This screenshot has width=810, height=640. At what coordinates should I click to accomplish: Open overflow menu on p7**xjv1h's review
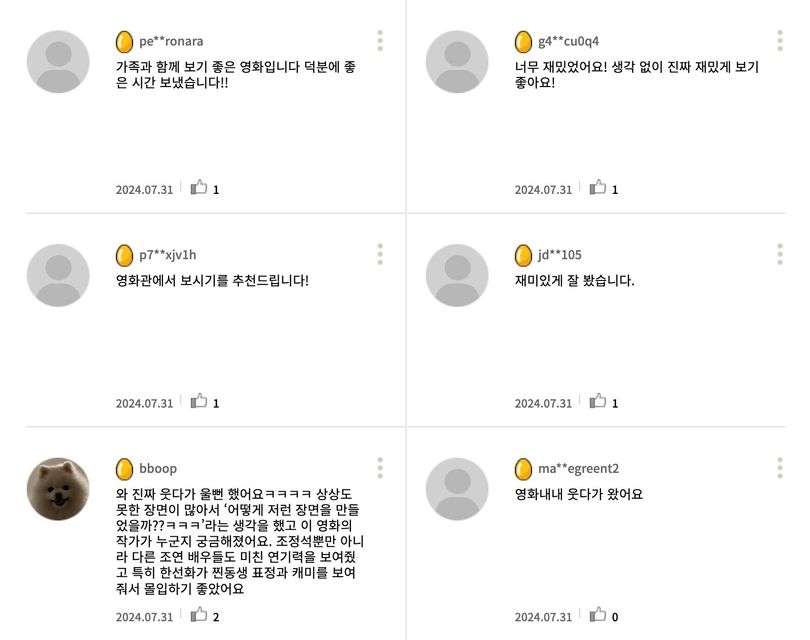(380, 254)
